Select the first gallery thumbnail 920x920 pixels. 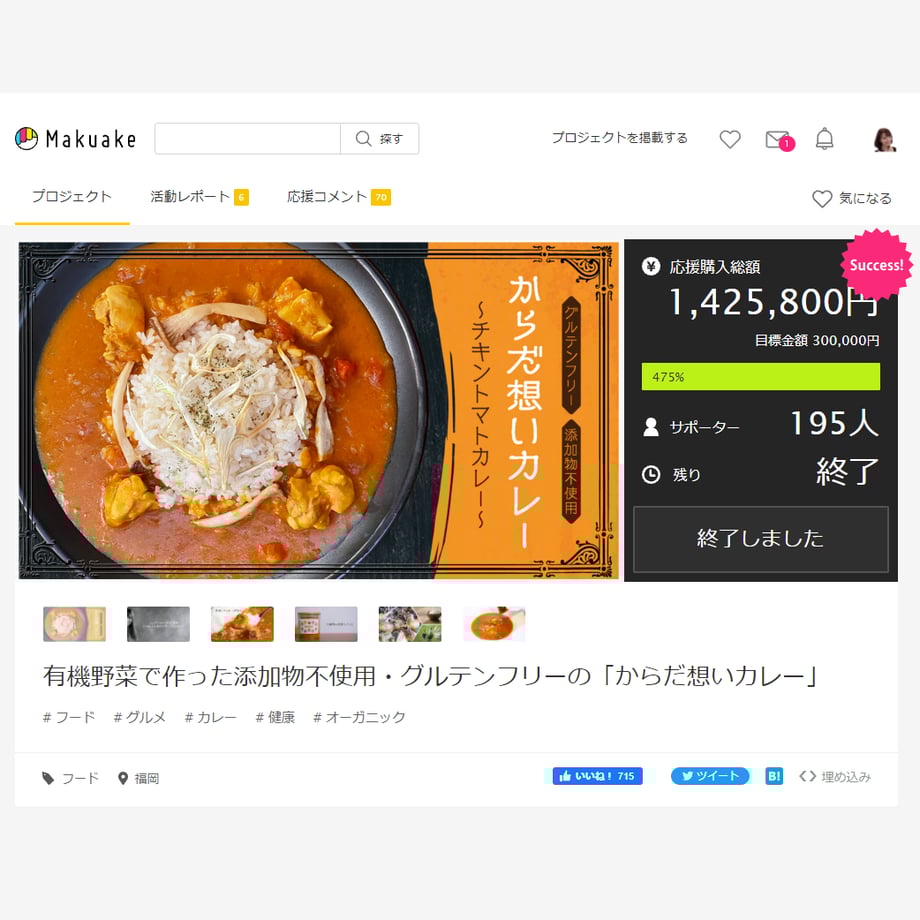pyautogui.click(x=74, y=624)
